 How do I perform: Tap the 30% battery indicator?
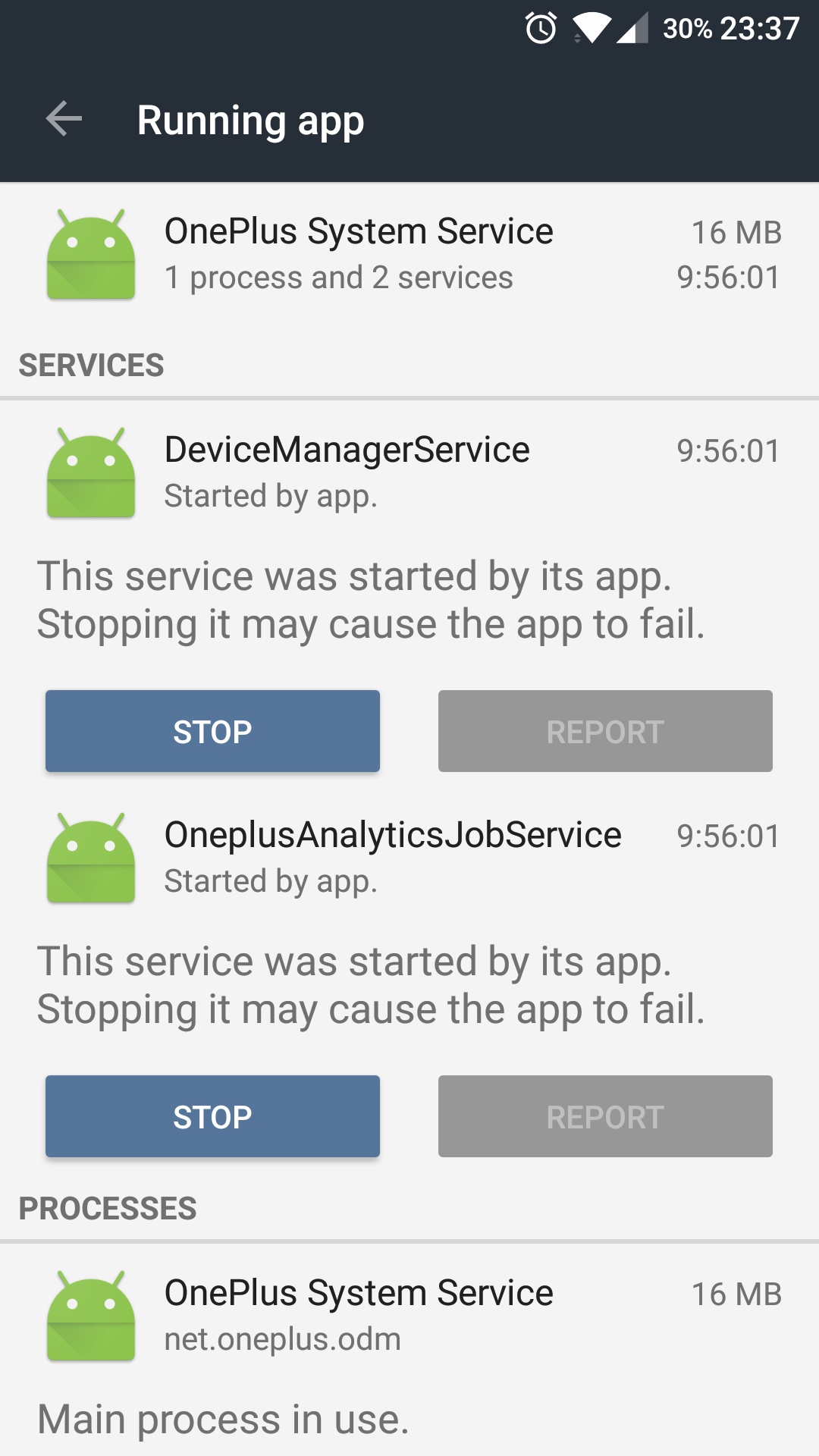688,29
